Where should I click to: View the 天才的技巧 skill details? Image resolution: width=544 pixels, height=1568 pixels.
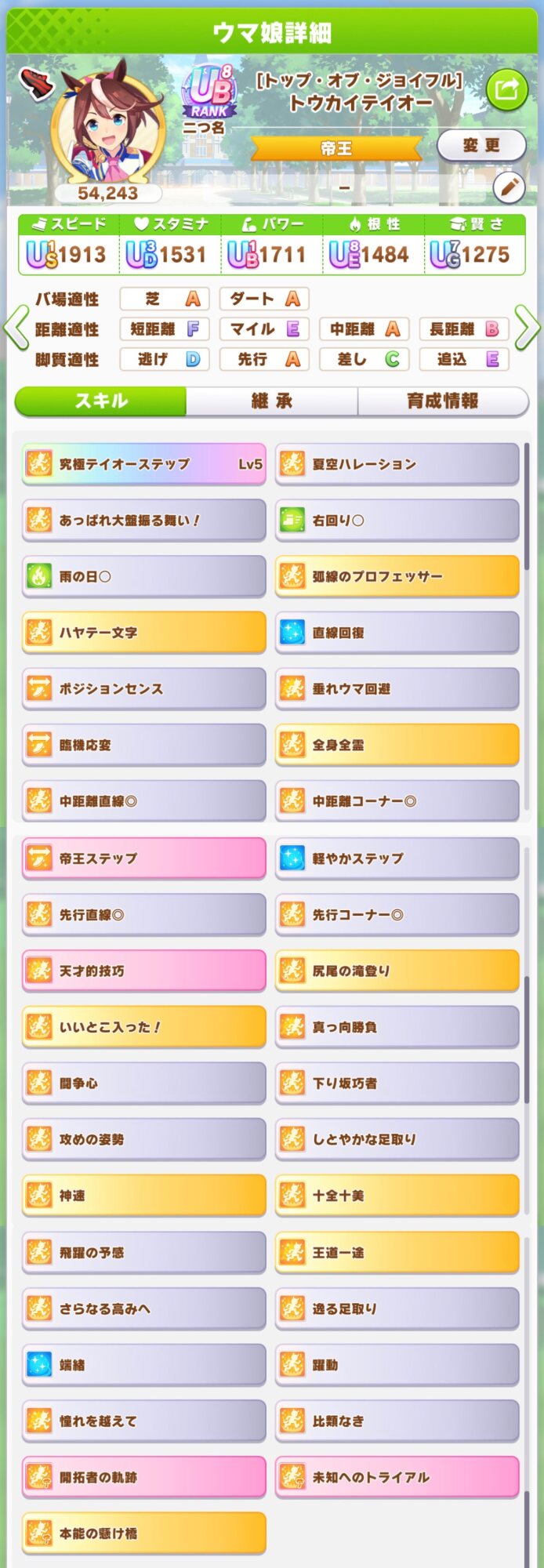(144, 971)
